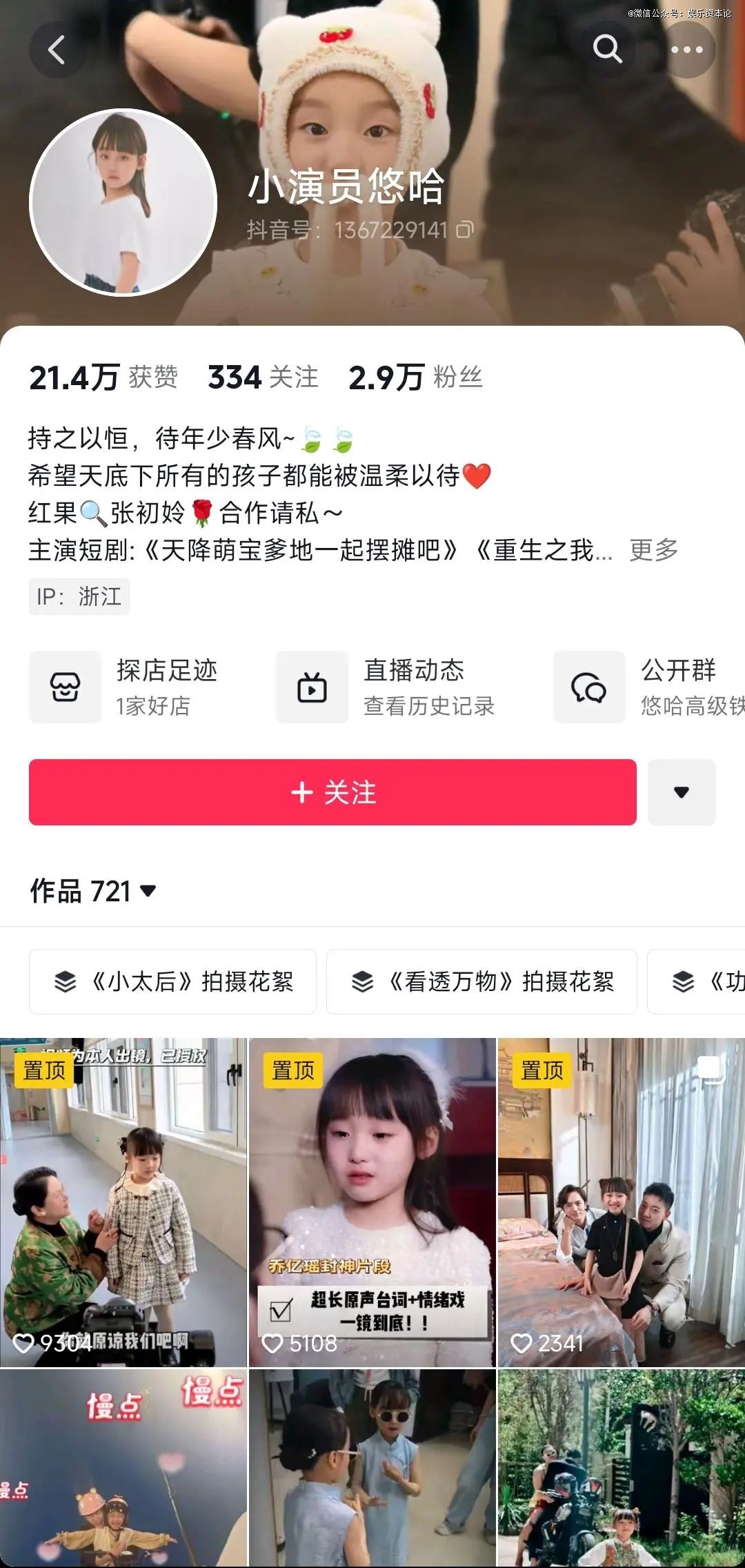The width and height of the screenshot is (745, 1568).
Task: Open the 公开群 public group
Action: (x=648, y=687)
